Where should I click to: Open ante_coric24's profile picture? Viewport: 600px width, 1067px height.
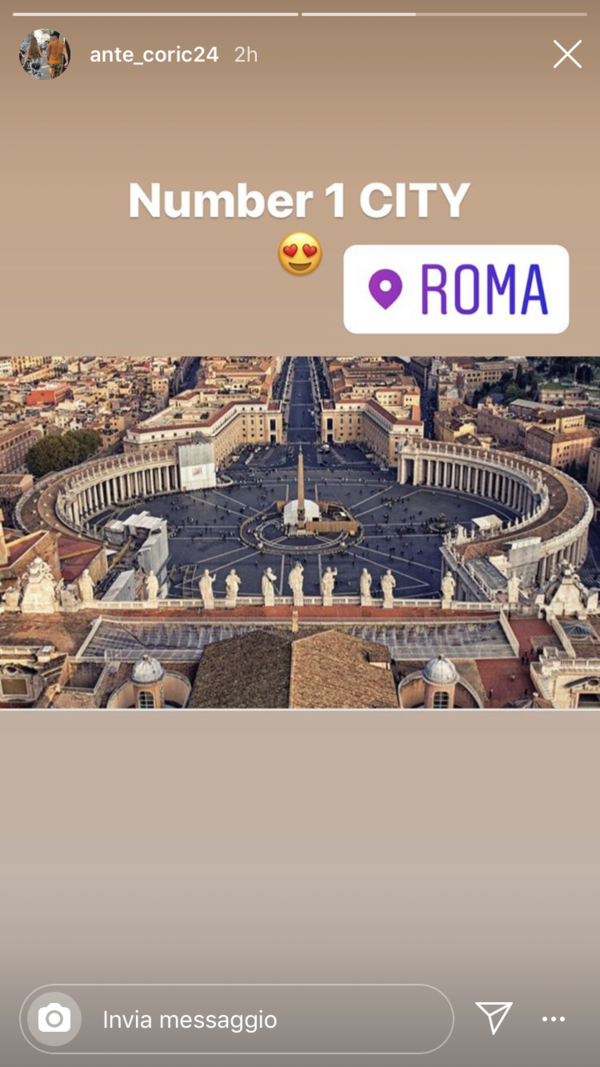click(x=45, y=54)
